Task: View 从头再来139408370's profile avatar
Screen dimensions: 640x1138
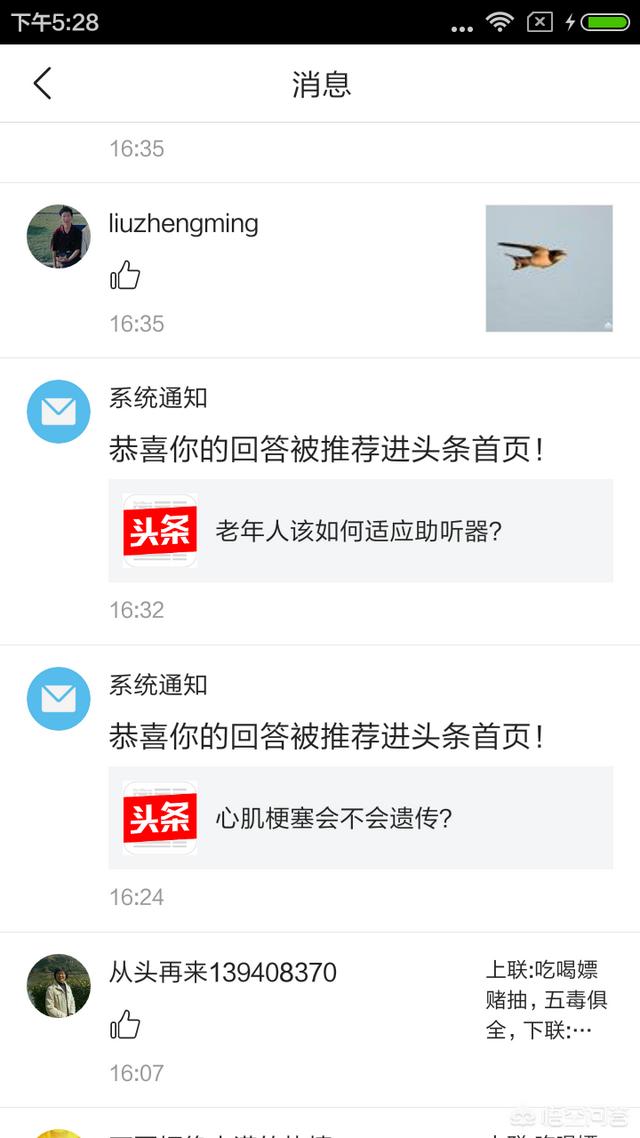Action: pyautogui.click(x=58, y=985)
